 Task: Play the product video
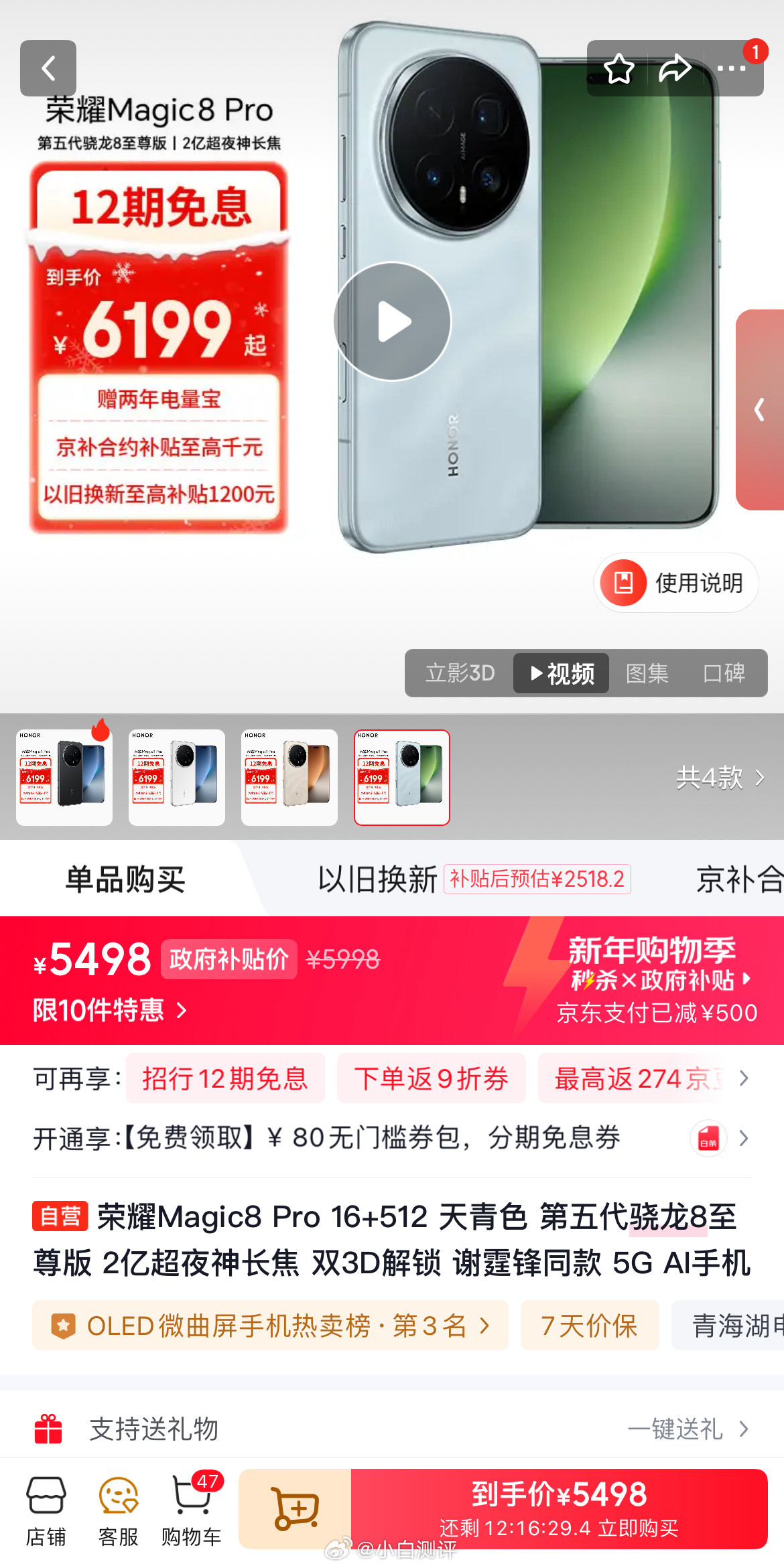[x=392, y=321]
